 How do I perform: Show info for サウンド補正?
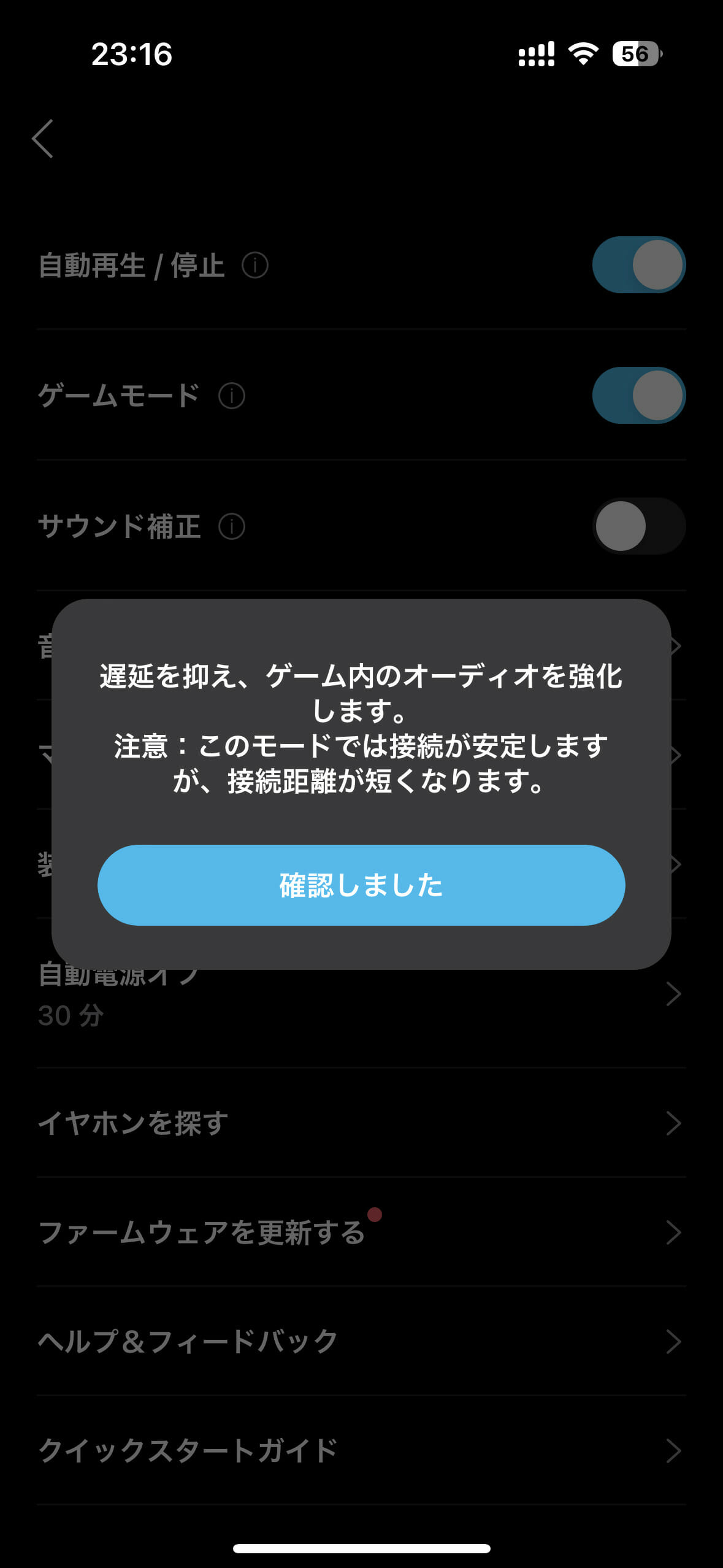pyautogui.click(x=232, y=527)
